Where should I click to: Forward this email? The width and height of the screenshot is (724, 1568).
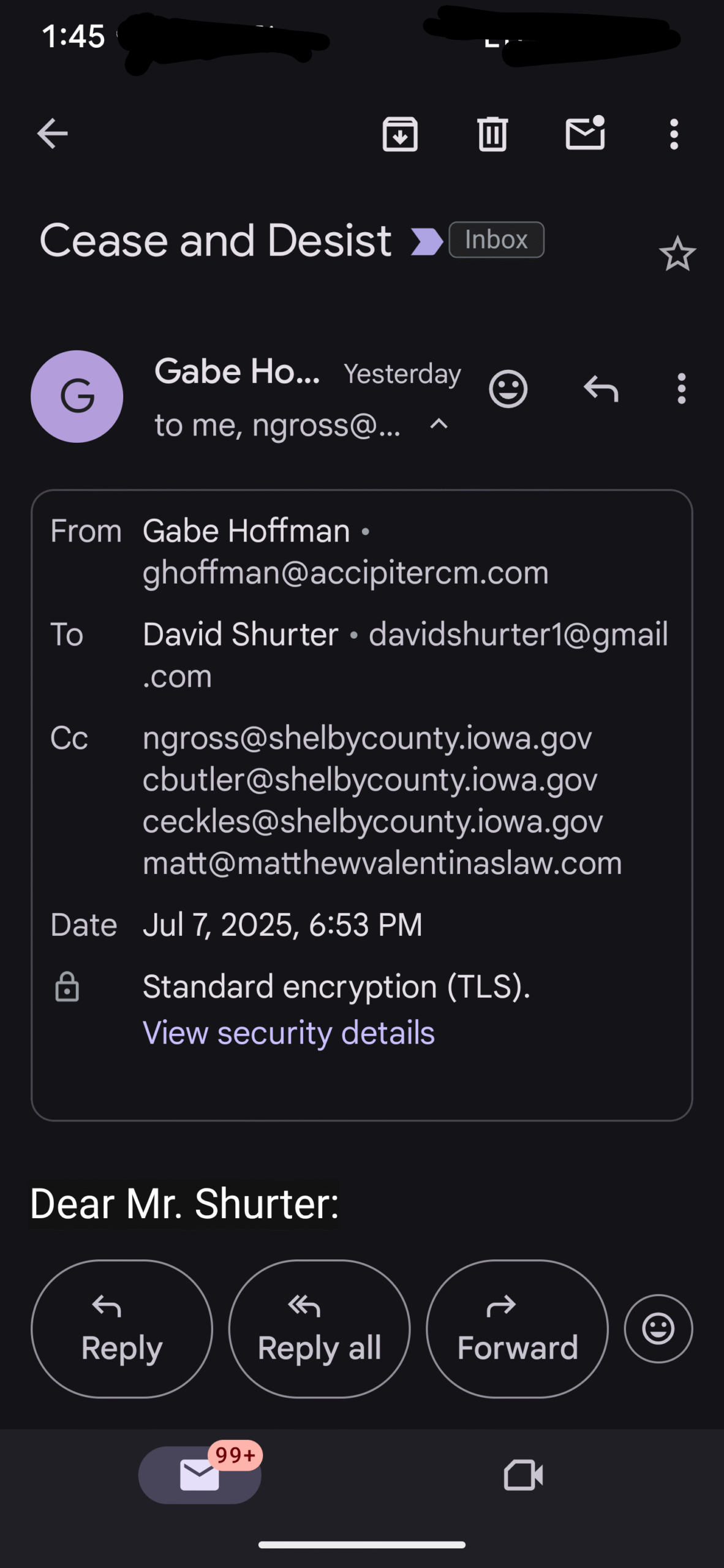pyautogui.click(x=517, y=1329)
